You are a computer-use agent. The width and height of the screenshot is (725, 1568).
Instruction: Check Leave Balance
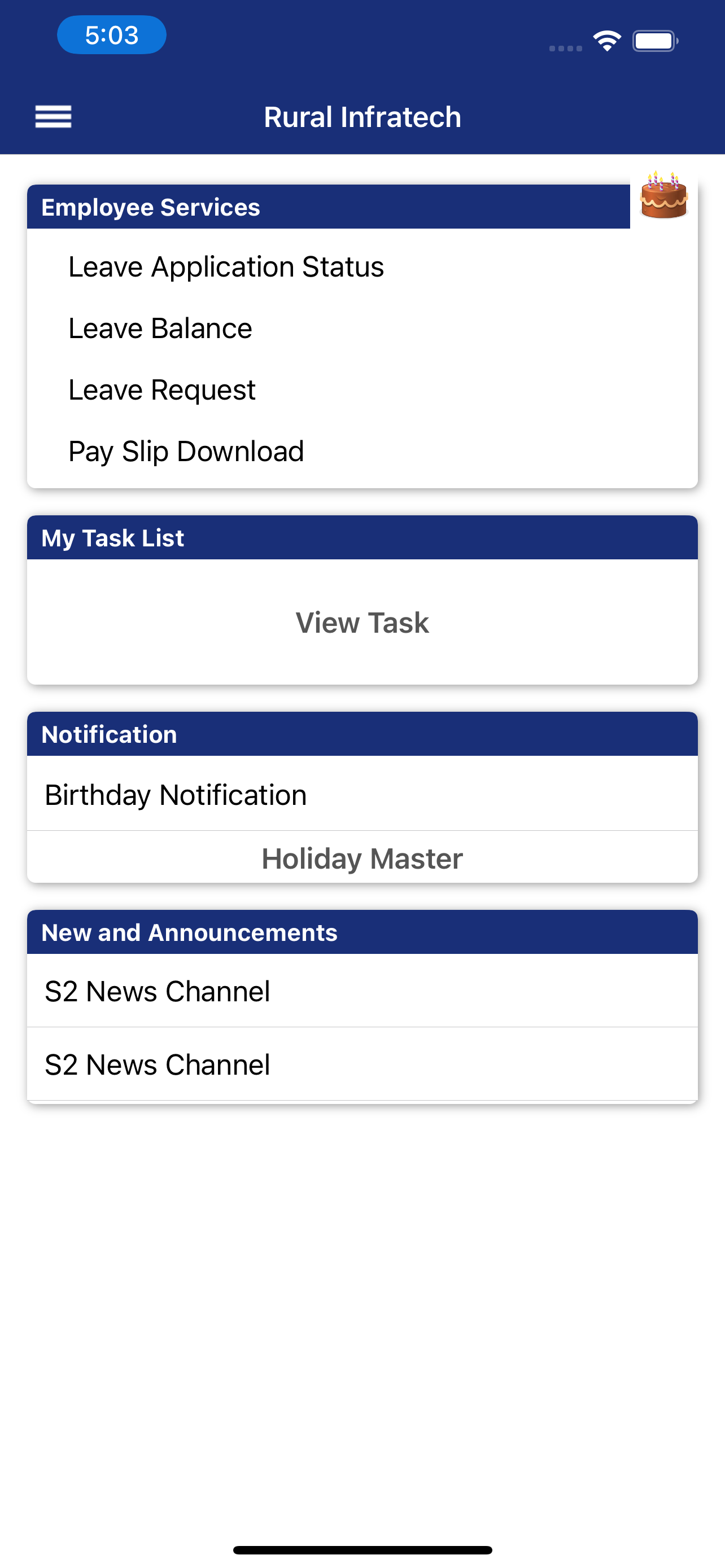coord(160,329)
